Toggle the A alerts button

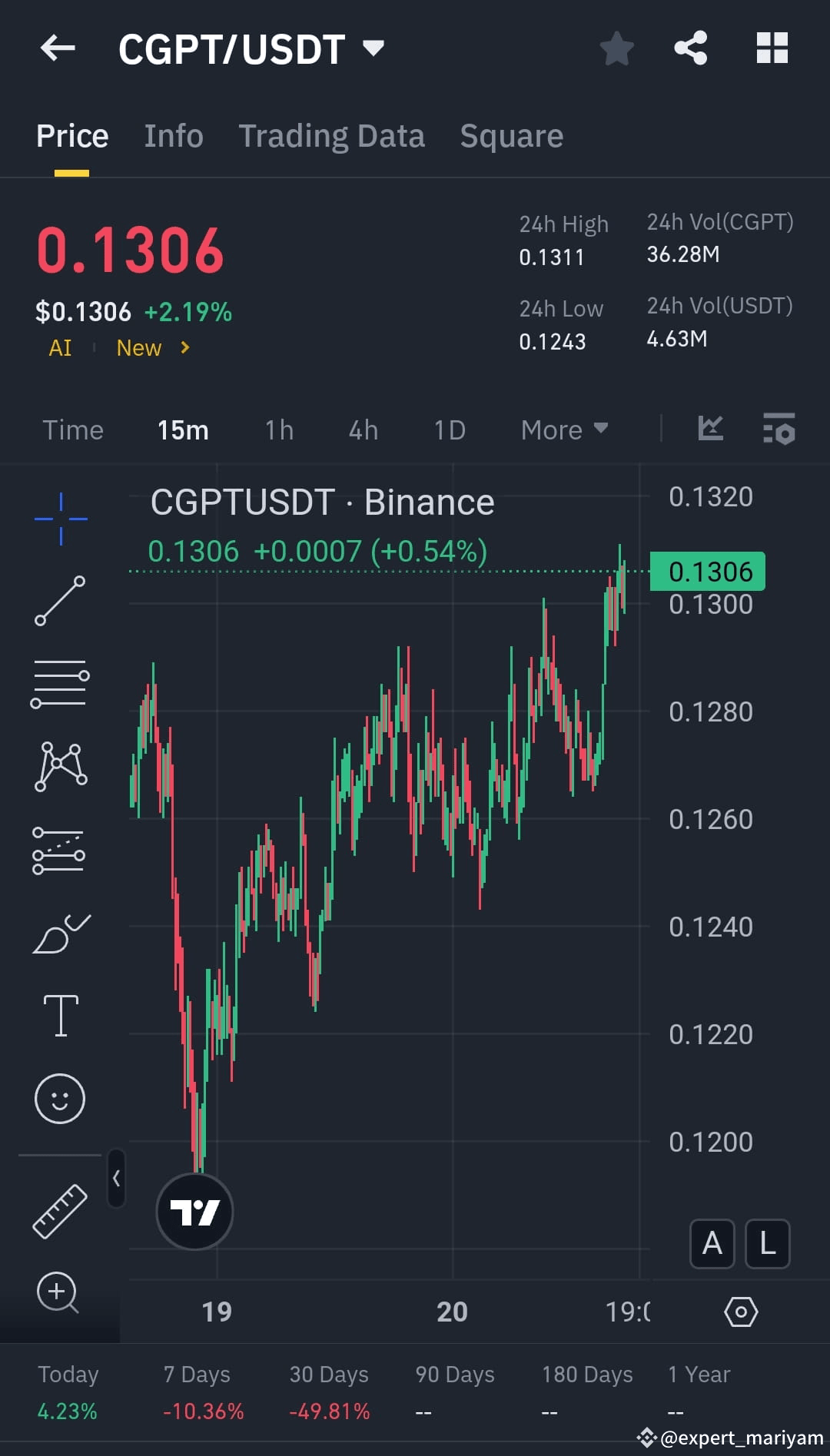point(712,1244)
